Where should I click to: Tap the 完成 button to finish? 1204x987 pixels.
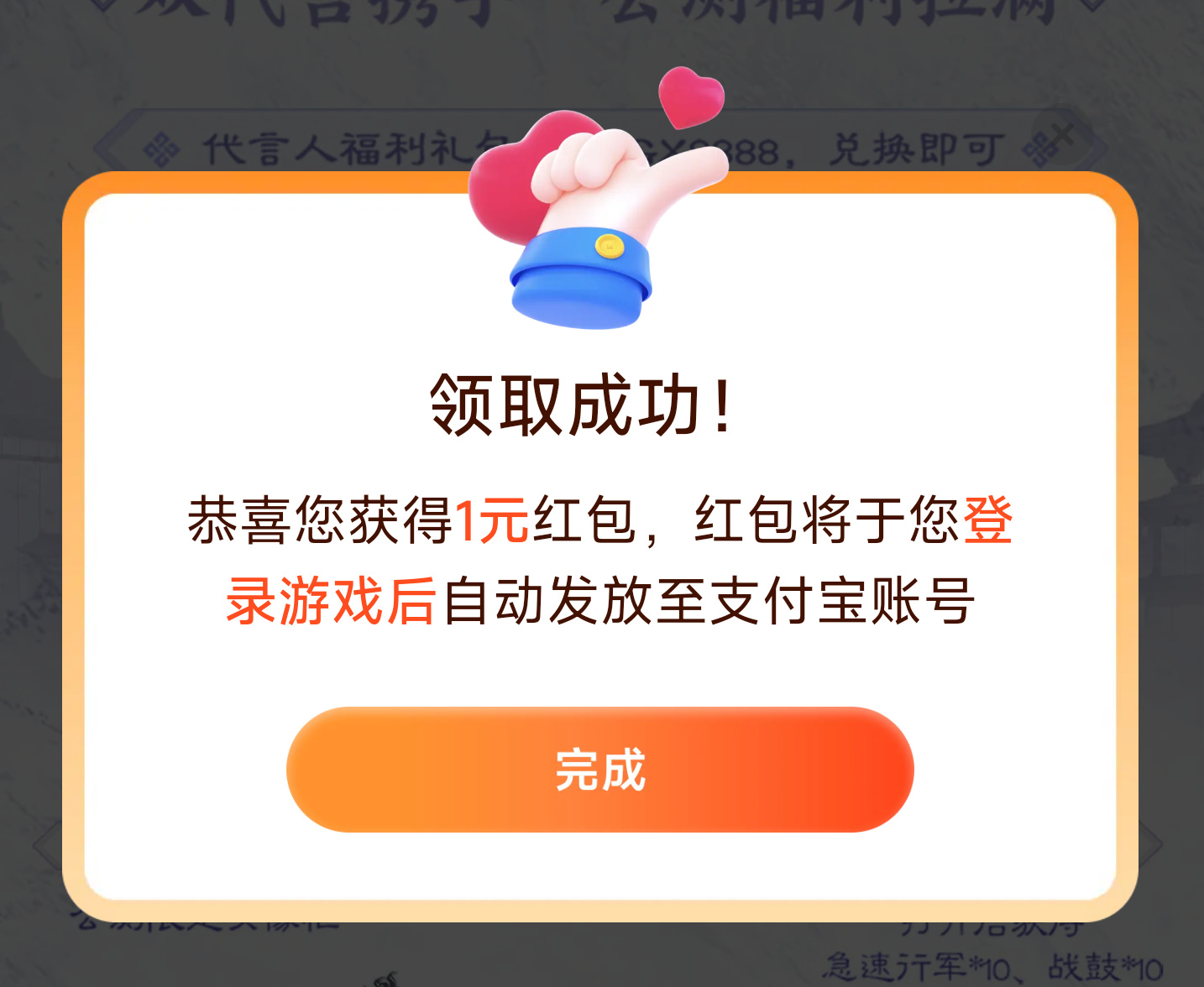click(x=599, y=770)
